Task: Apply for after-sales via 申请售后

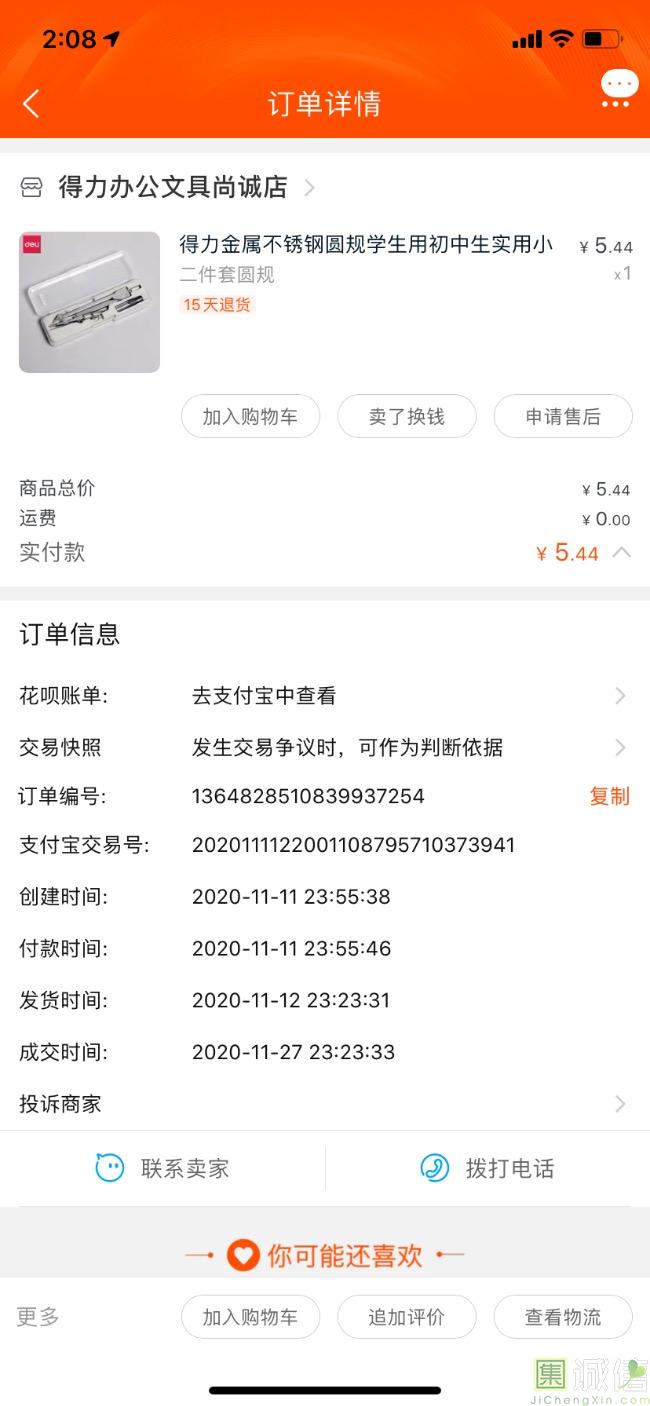Action: (x=563, y=417)
